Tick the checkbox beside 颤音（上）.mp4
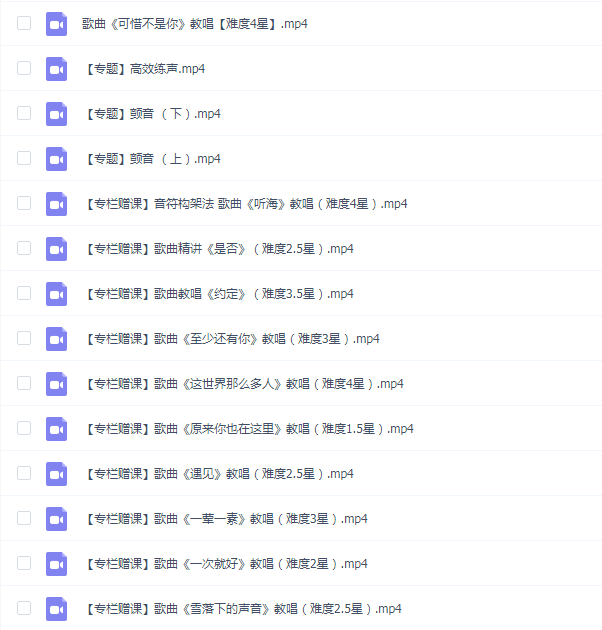The height and width of the screenshot is (630, 602). pyautogui.click(x=24, y=158)
